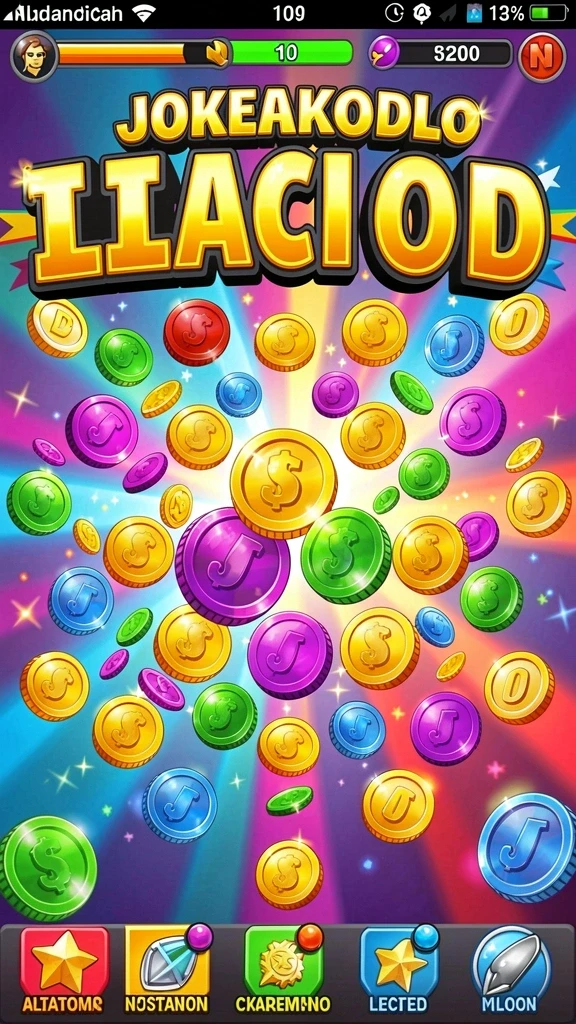Tap the red N button
Image resolution: width=576 pixels, height=1024 pixels.
[x=541, y=56]
